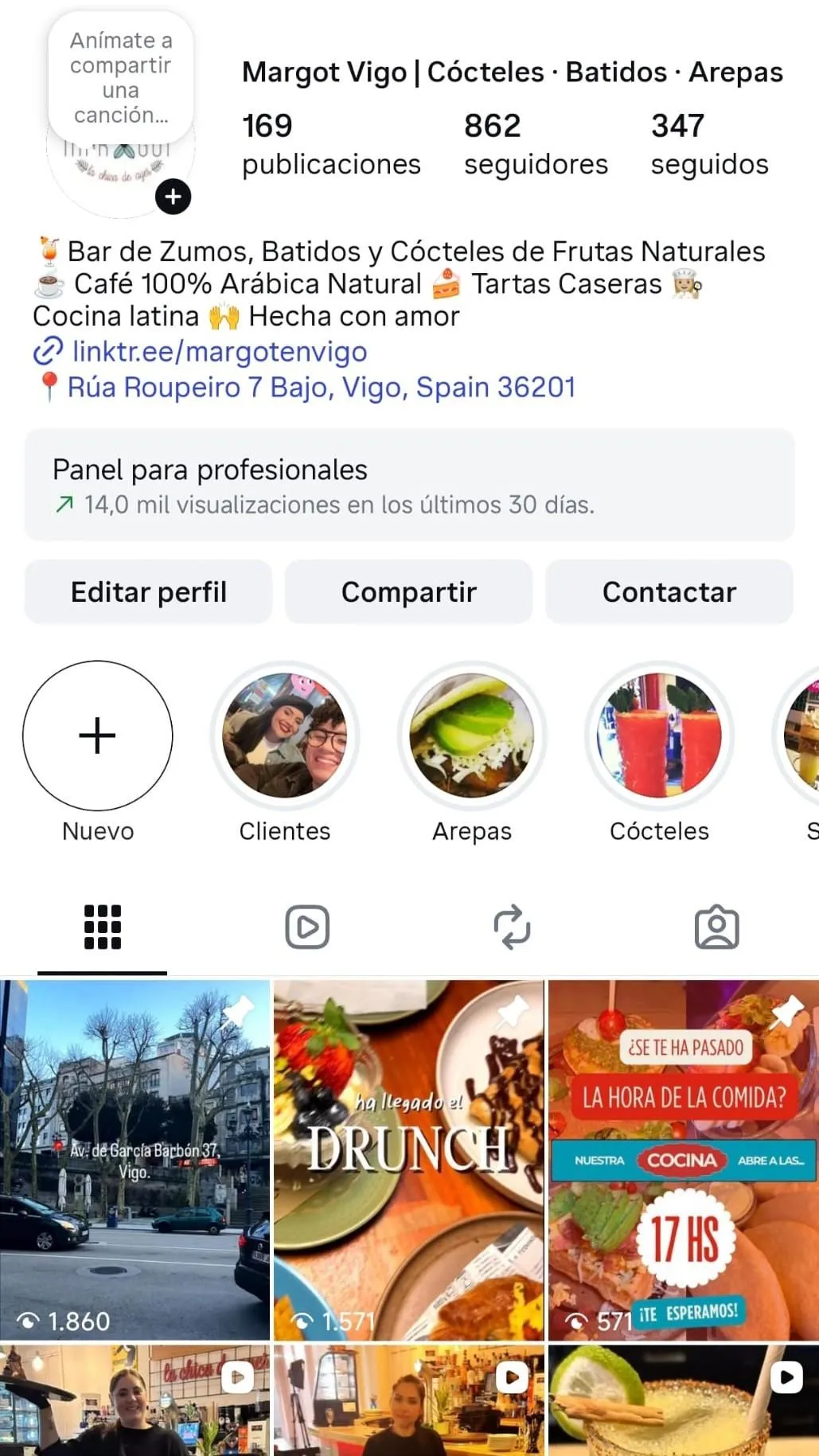Open the linktr.ee/margotenvigo link
819x1456 pixels.
pyautogui.click(x=219, y=351)
